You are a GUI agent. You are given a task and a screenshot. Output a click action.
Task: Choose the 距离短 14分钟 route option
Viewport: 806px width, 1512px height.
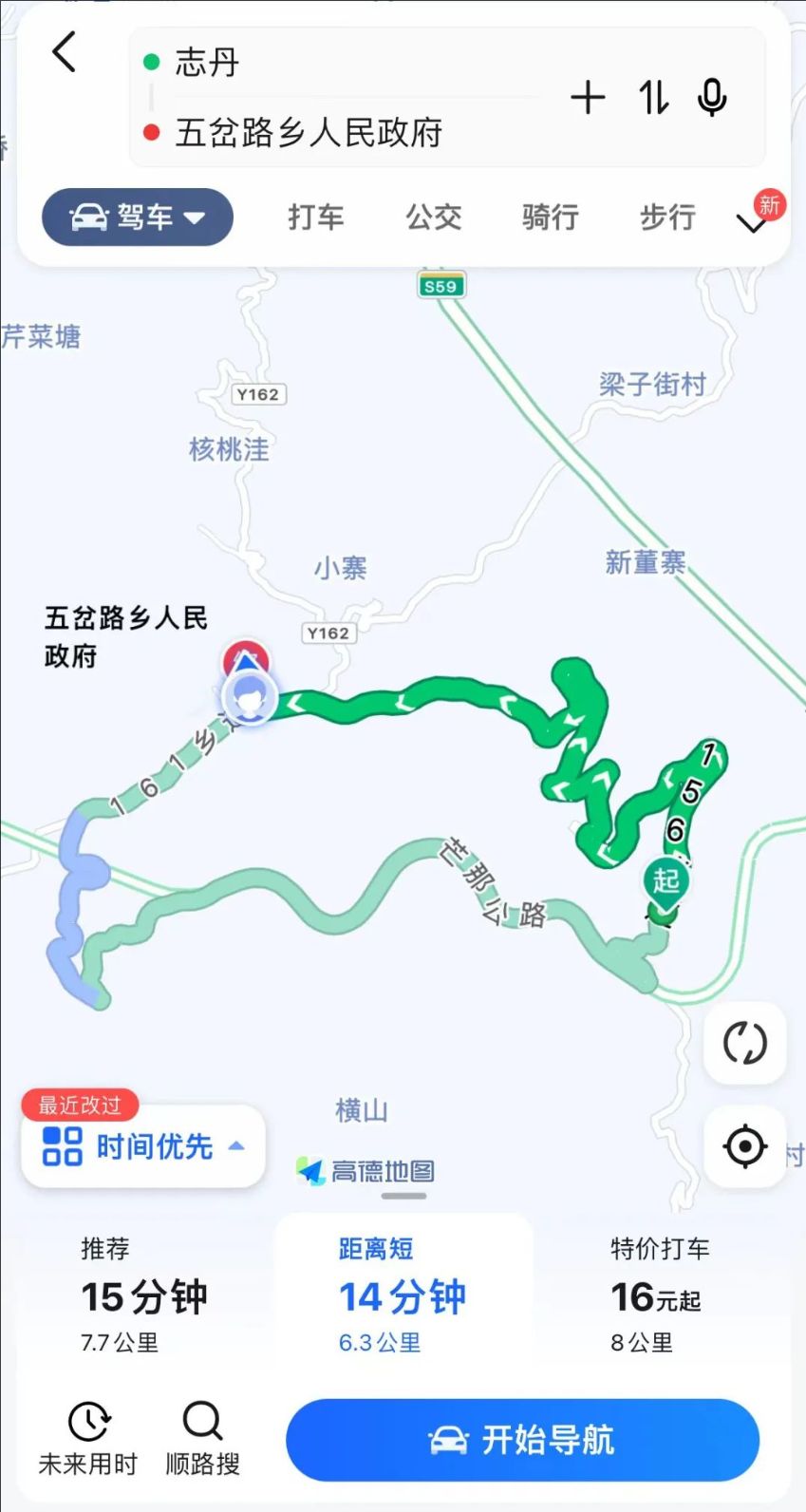coord(403,1295)
